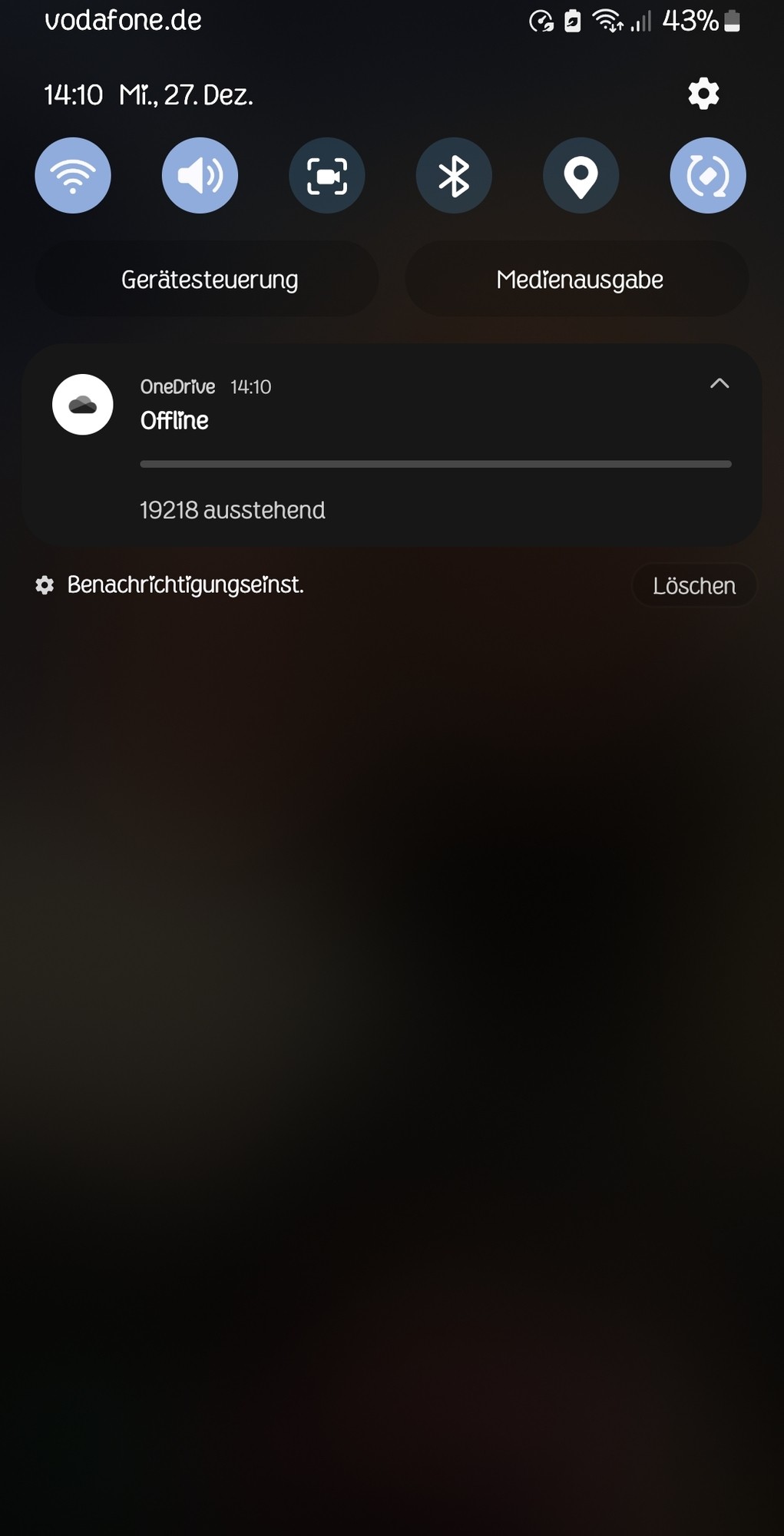
Task: Start the screen recorder quick setting
Action: 327,176
